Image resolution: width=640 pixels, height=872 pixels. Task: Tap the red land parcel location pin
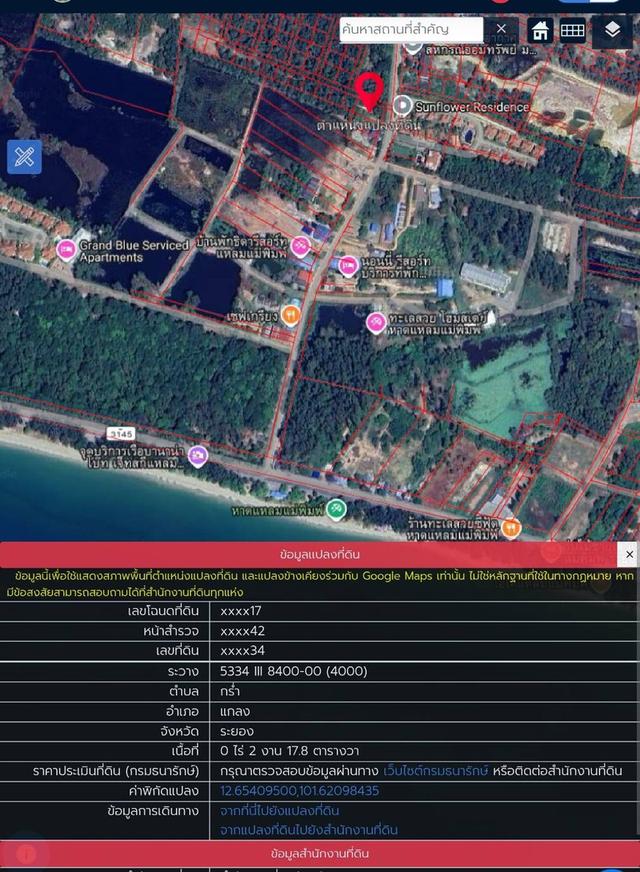pos(370,92)
